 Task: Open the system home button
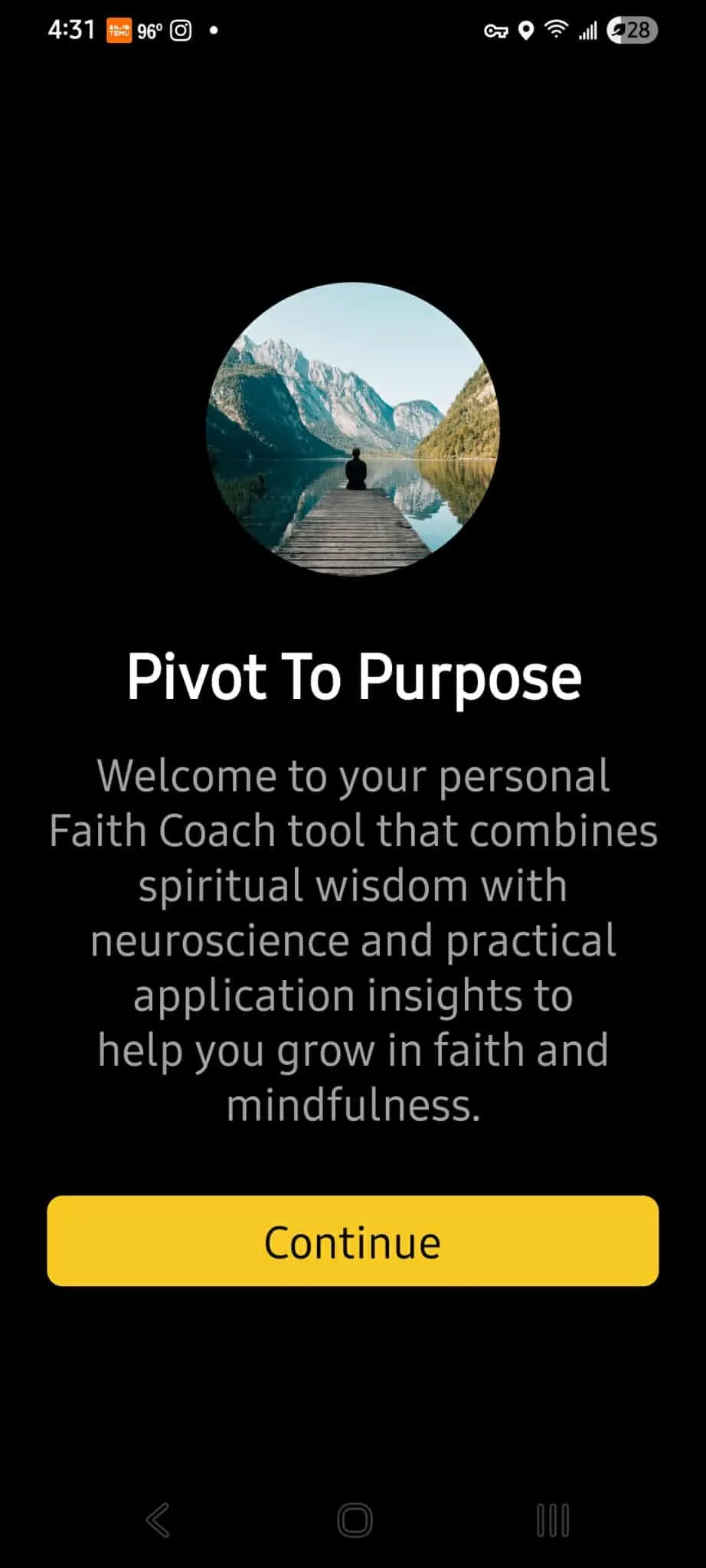coord(355,1521)
